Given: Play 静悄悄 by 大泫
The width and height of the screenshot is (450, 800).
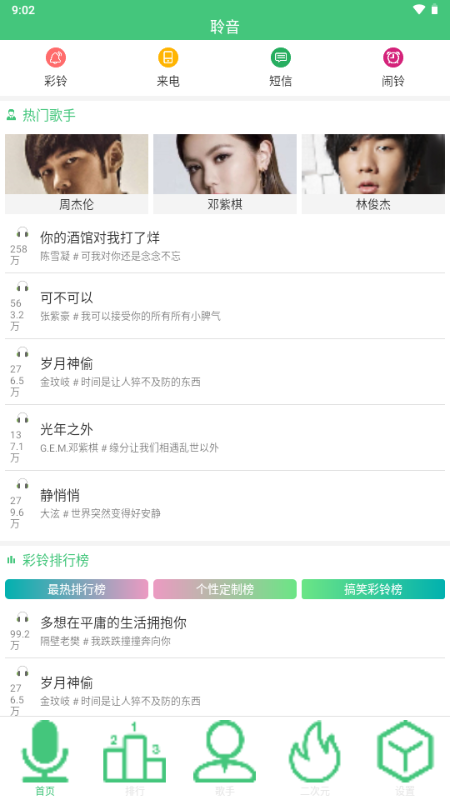Looking at the screenshot, I should (x=225, y=504).
